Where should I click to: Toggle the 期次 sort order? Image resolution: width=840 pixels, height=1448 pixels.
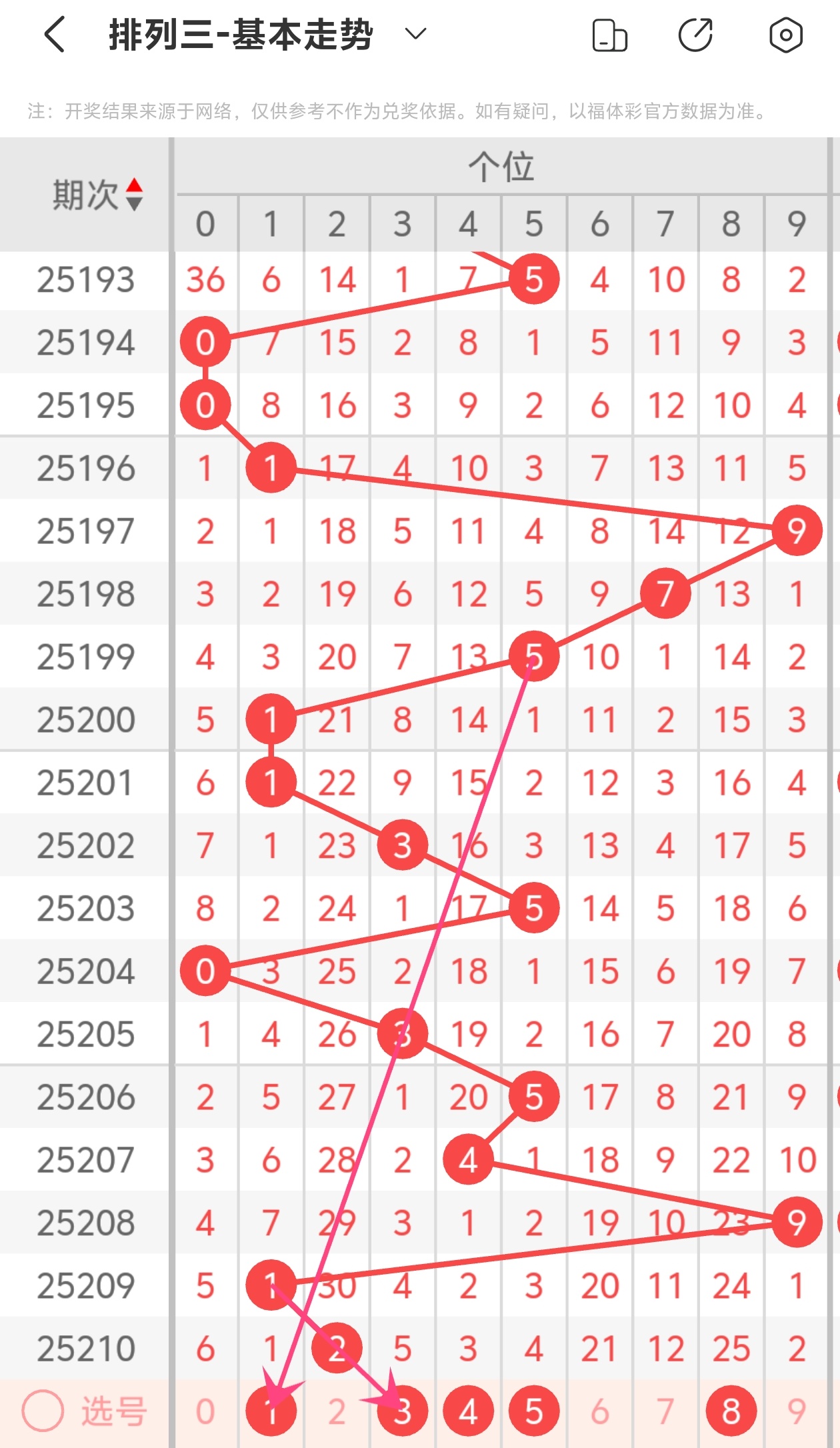(134, 195)
